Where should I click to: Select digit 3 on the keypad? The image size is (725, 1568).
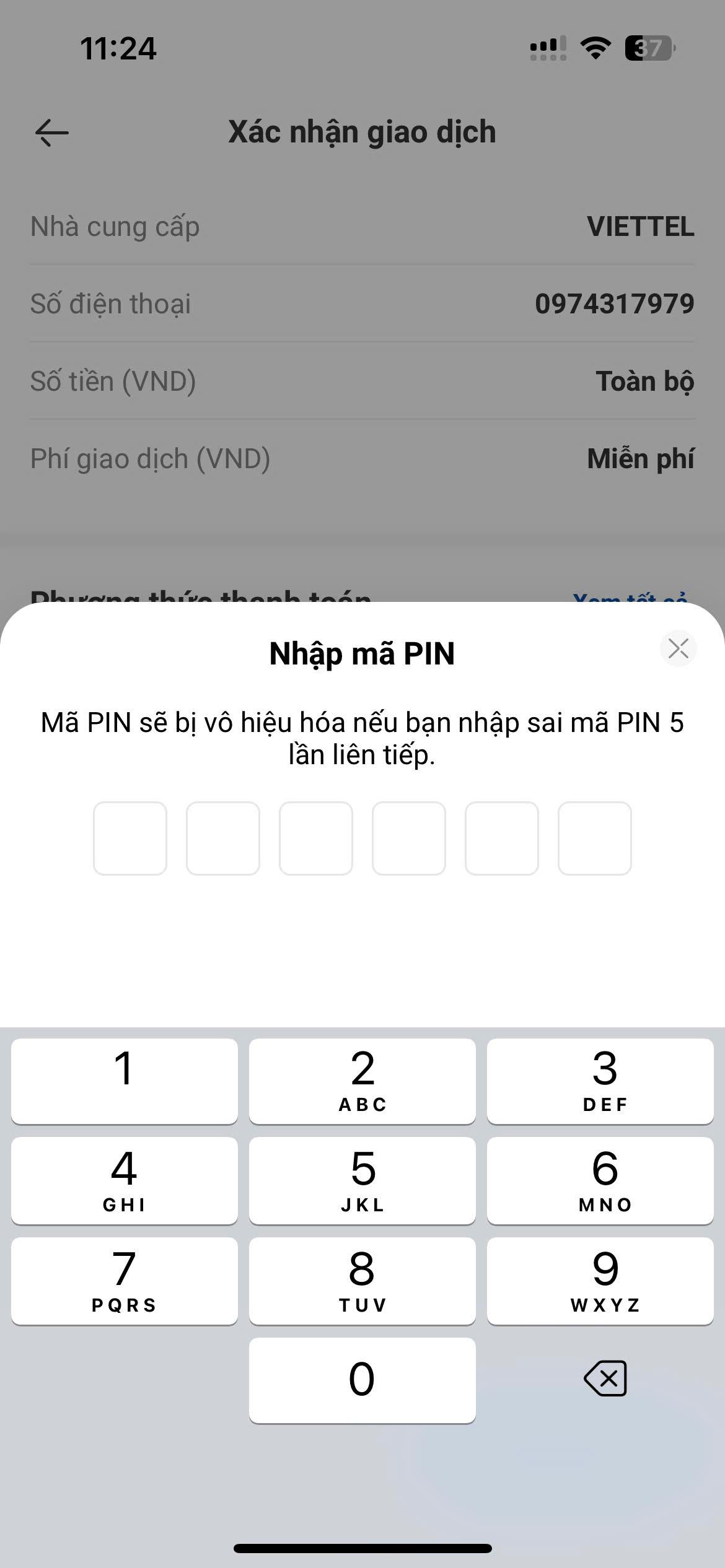pos(600,1081)
